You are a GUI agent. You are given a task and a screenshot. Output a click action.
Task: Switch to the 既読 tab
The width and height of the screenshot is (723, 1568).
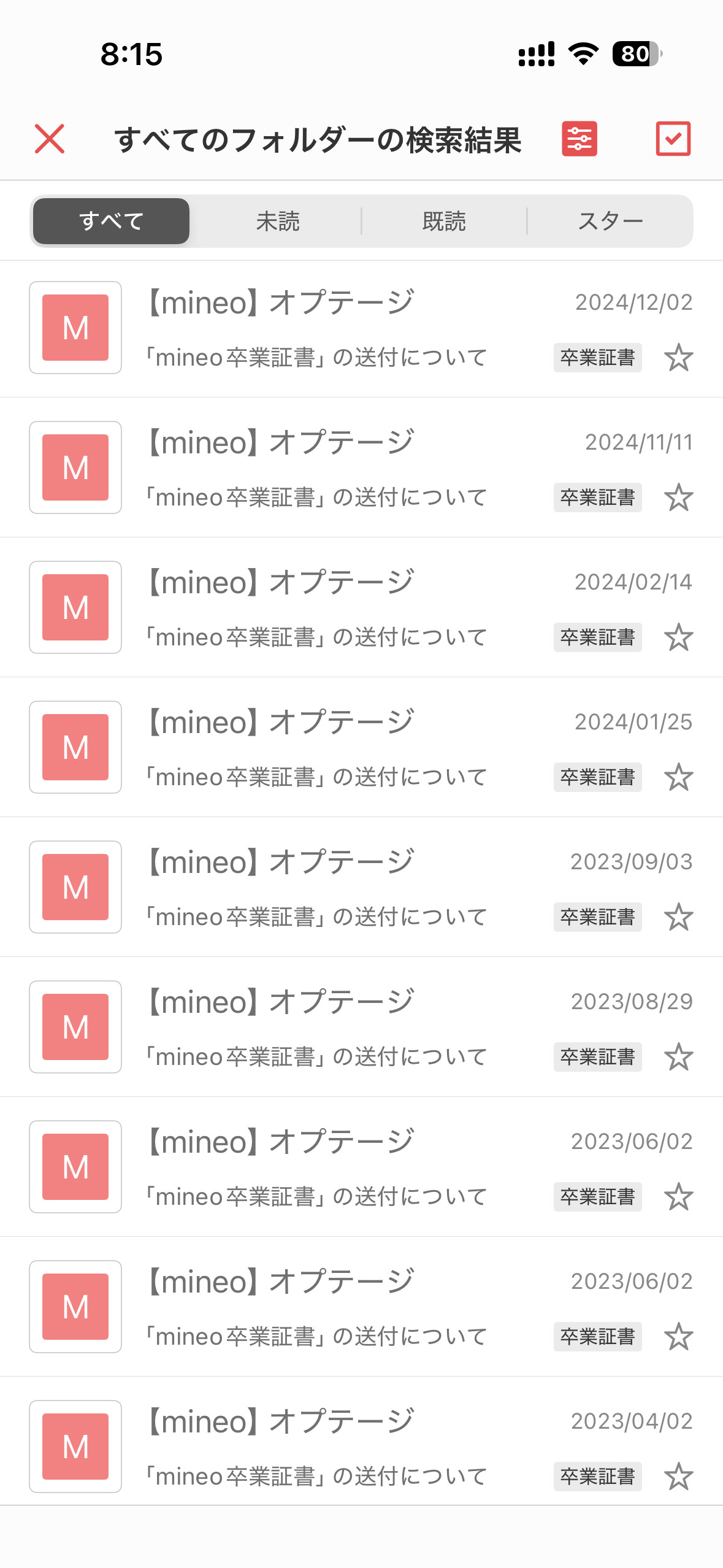[x=444, y=221]
